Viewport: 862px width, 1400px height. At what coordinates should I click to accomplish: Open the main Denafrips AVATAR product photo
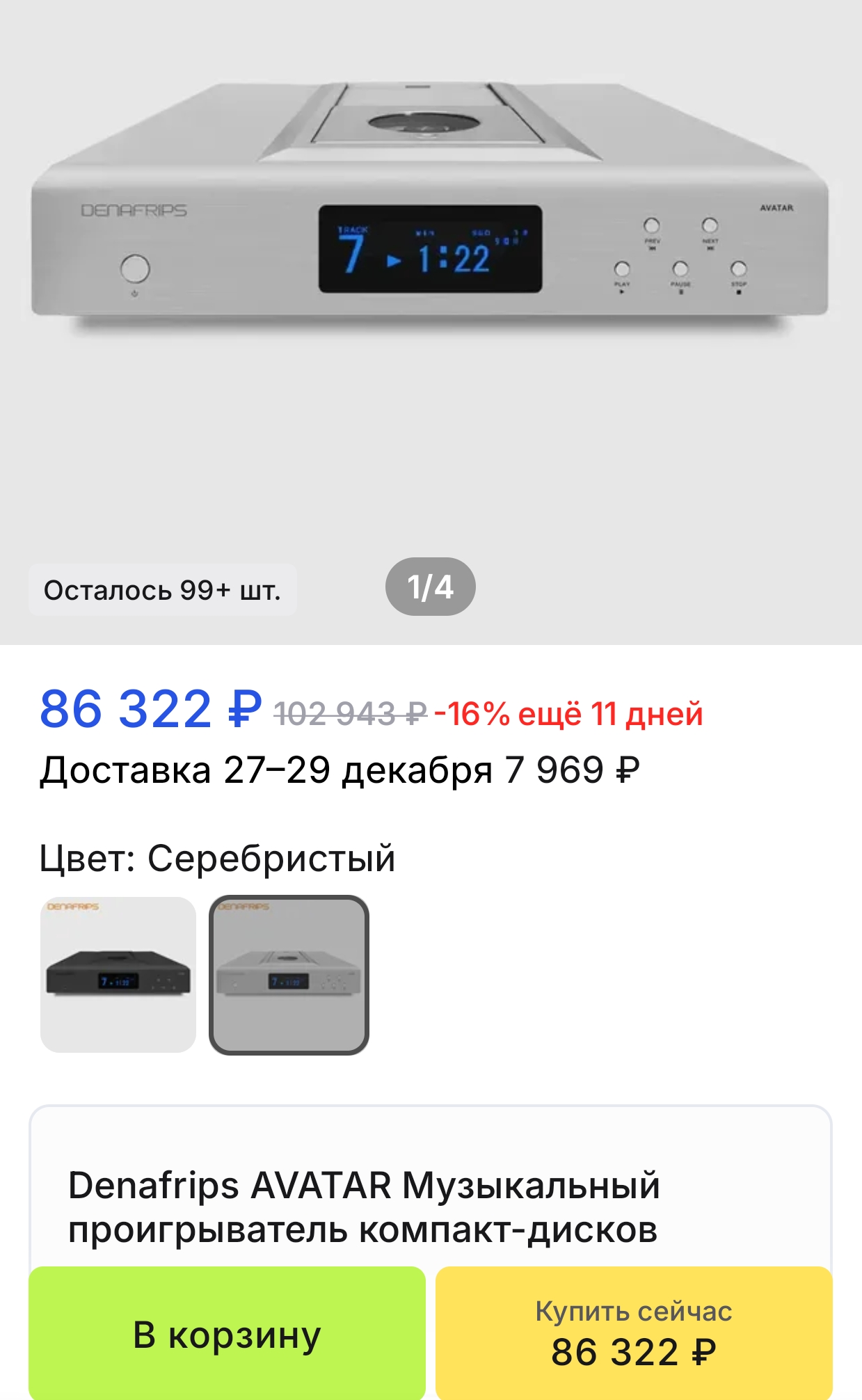[x=430, y=278]
